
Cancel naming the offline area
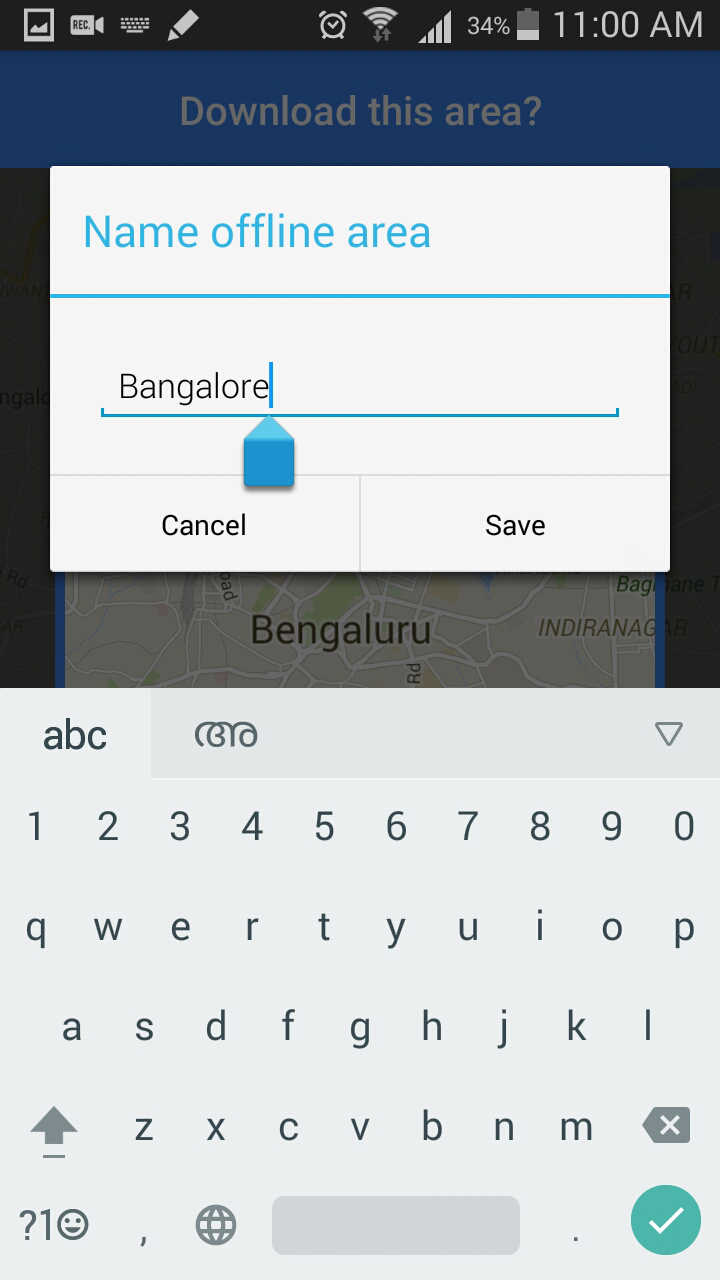(204, 525)
